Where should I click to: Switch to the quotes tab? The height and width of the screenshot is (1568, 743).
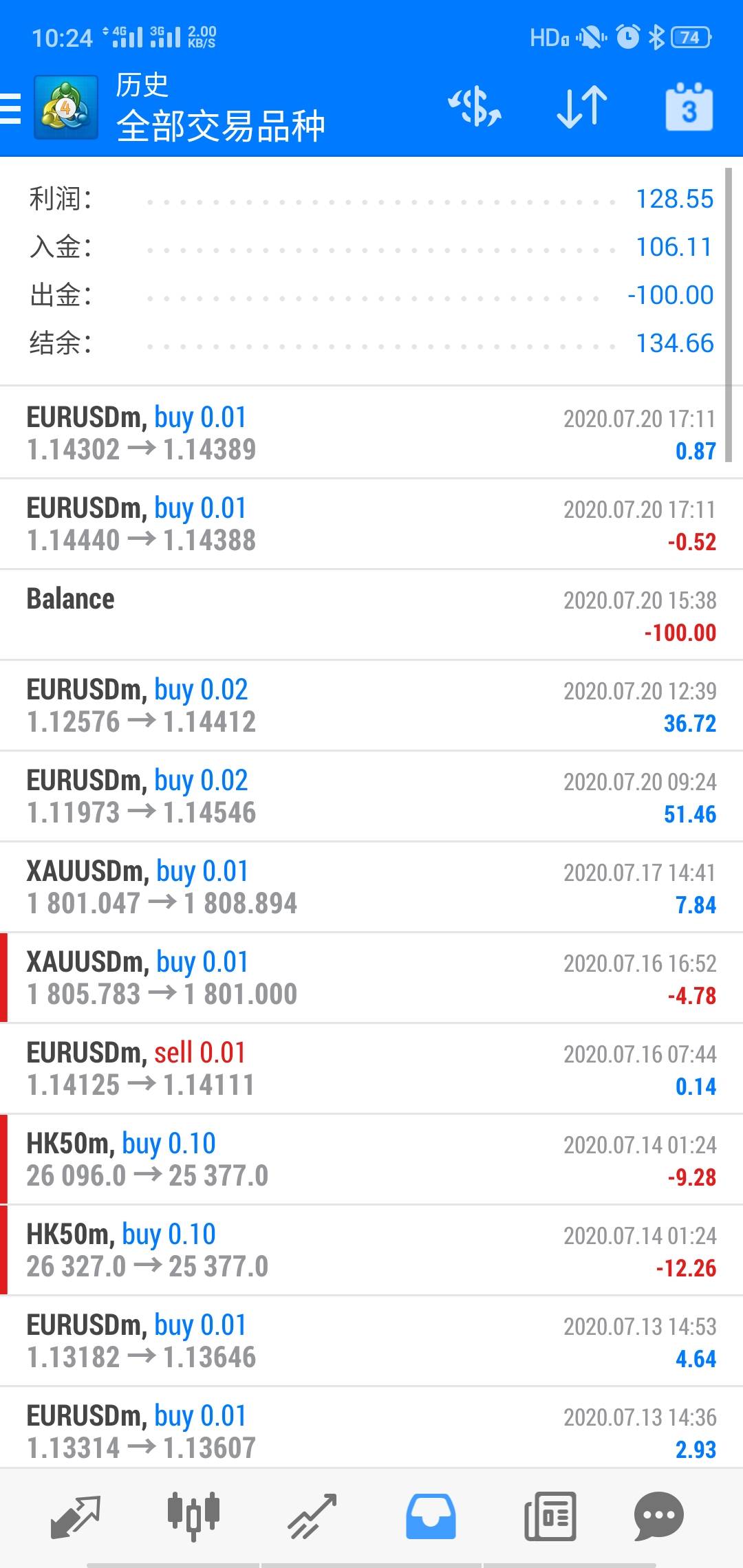[x=76, y=1516]
